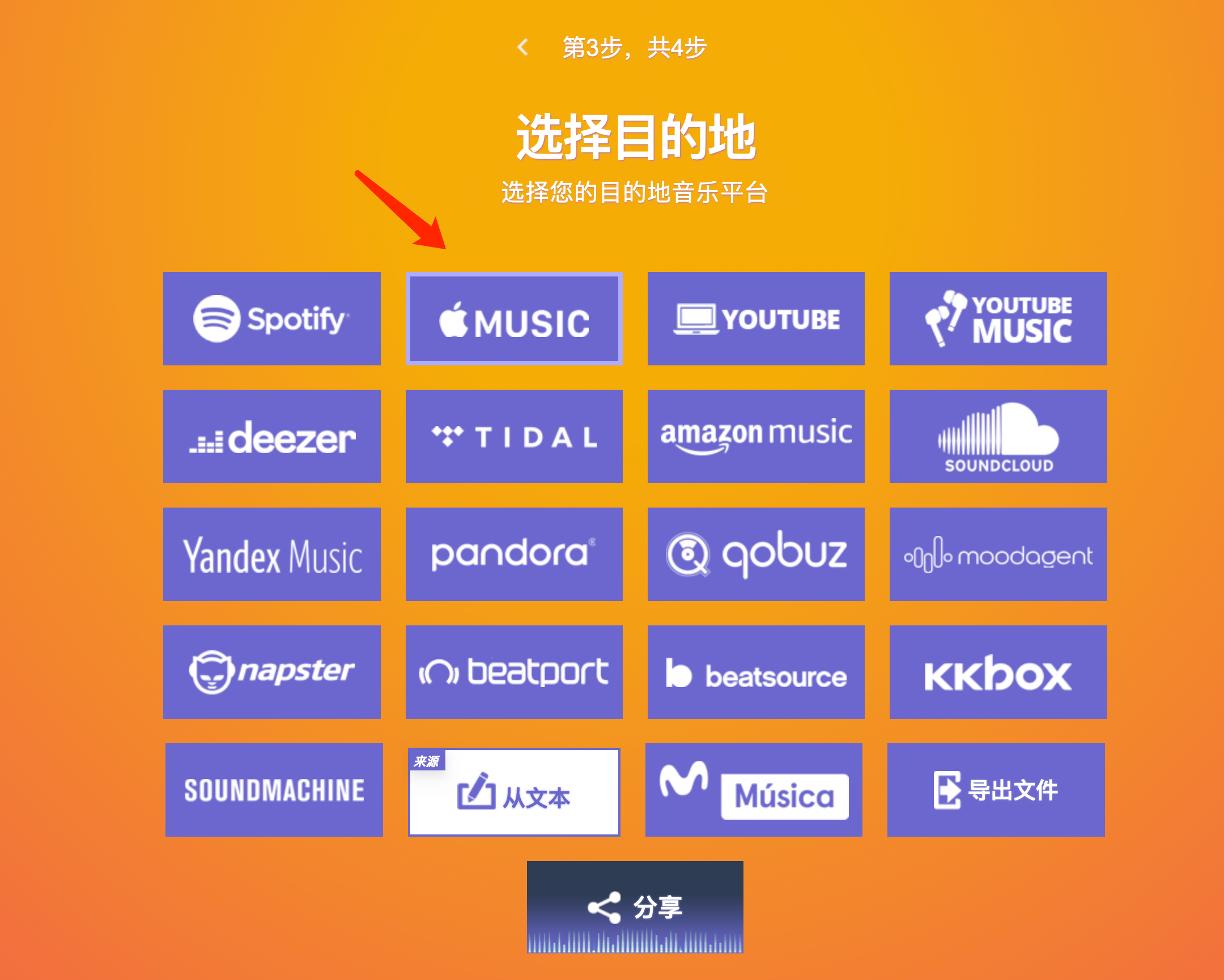The height and width of the screenshot is (980, 1224).
Task: Select the Qobuz tile
Action: pyautogui.click(x=755, y=555)
